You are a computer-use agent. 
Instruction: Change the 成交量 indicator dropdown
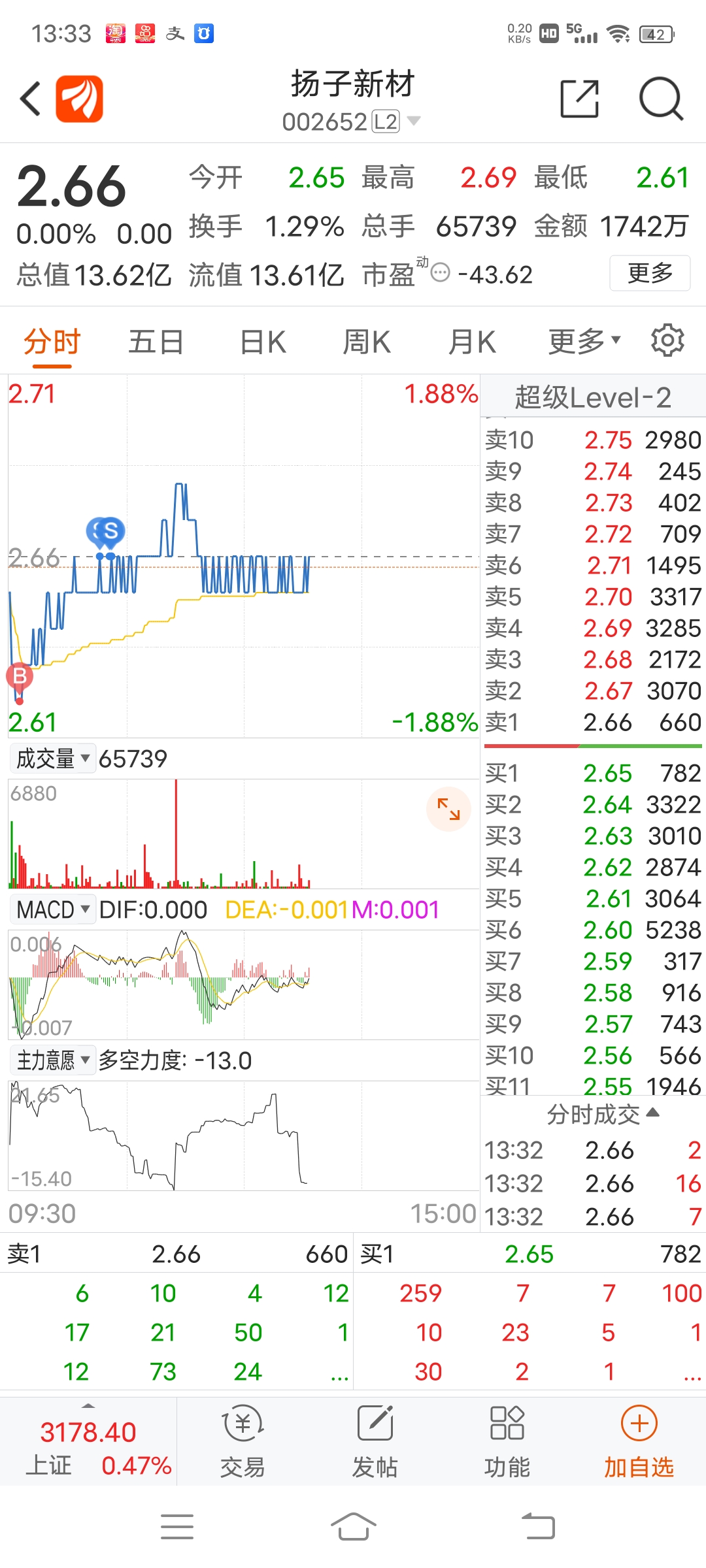point(53,759)
